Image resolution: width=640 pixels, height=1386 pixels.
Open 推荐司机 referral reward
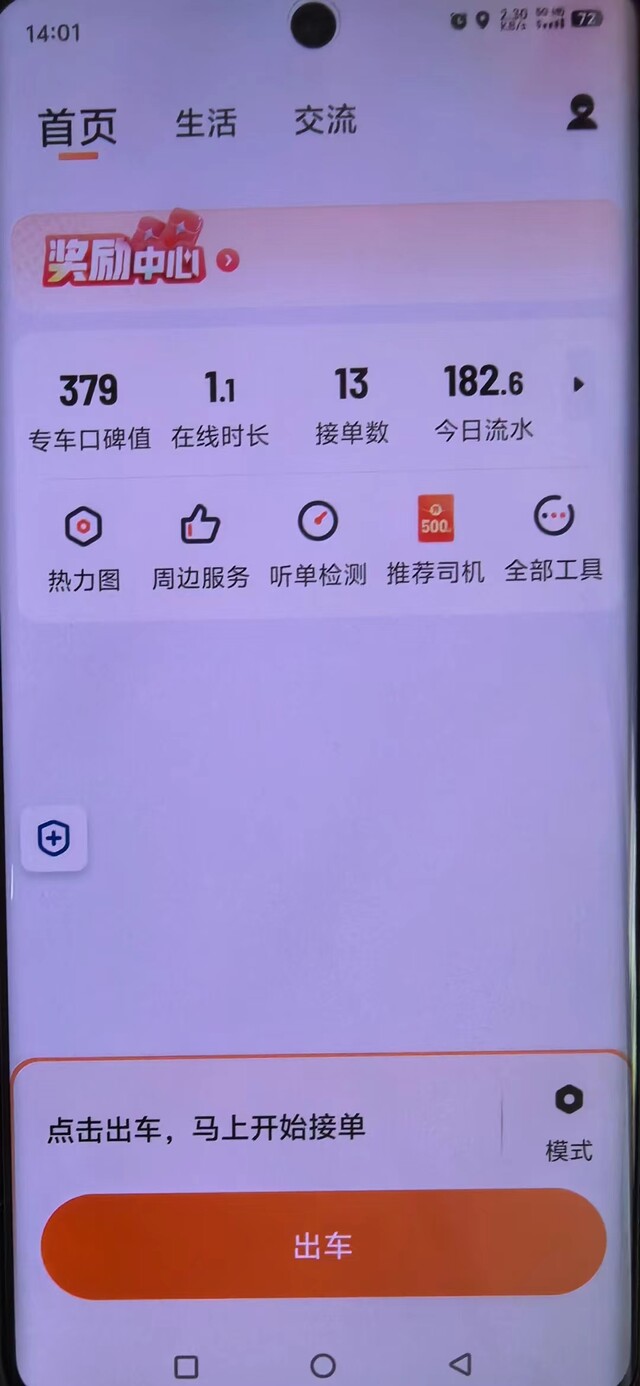[435, 541]
